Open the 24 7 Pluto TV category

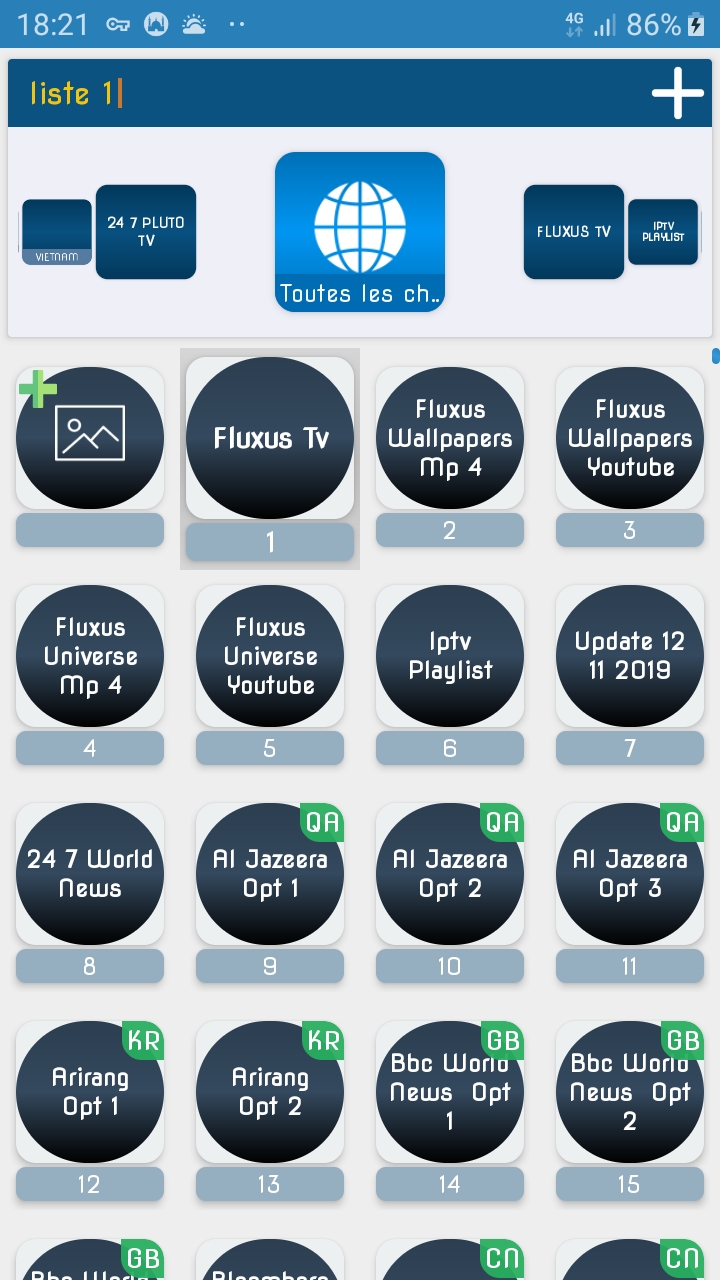[x=146, y=232]
